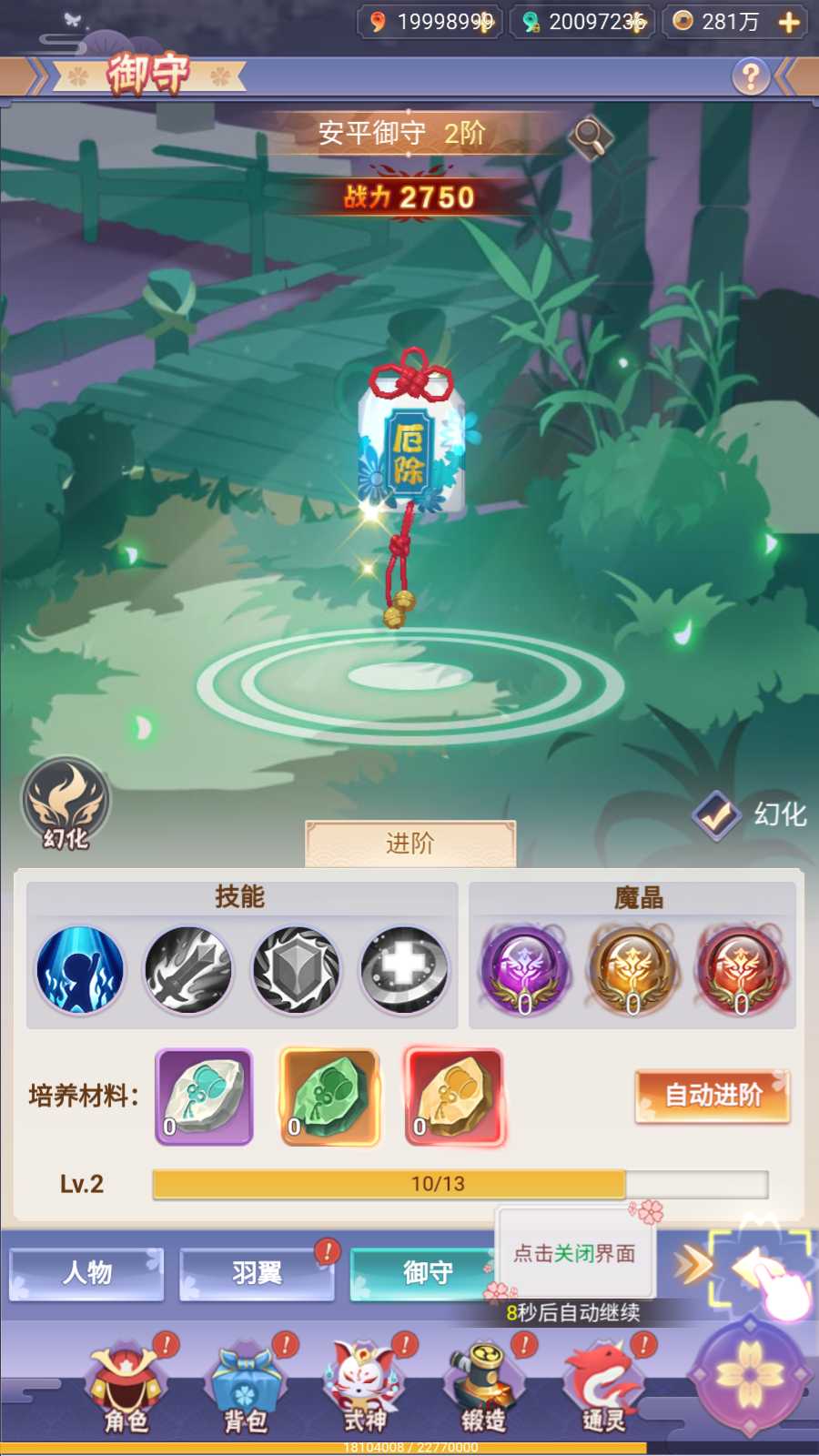This screenshot has height=1456, width=819.
Task: Select the 进阶 tab
Action: tap(409, 844)
